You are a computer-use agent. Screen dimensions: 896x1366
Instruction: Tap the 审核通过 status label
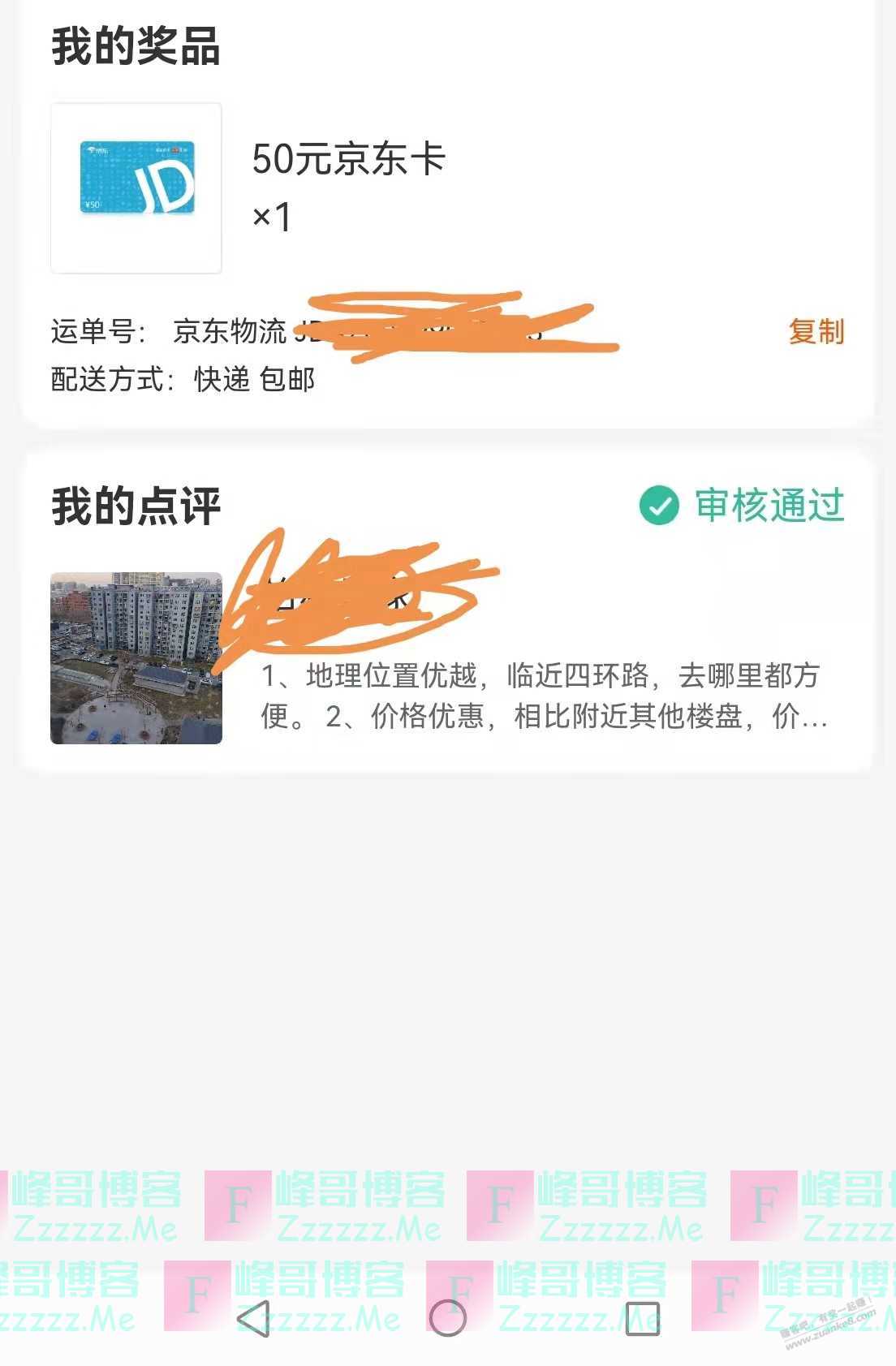(766, 505)
